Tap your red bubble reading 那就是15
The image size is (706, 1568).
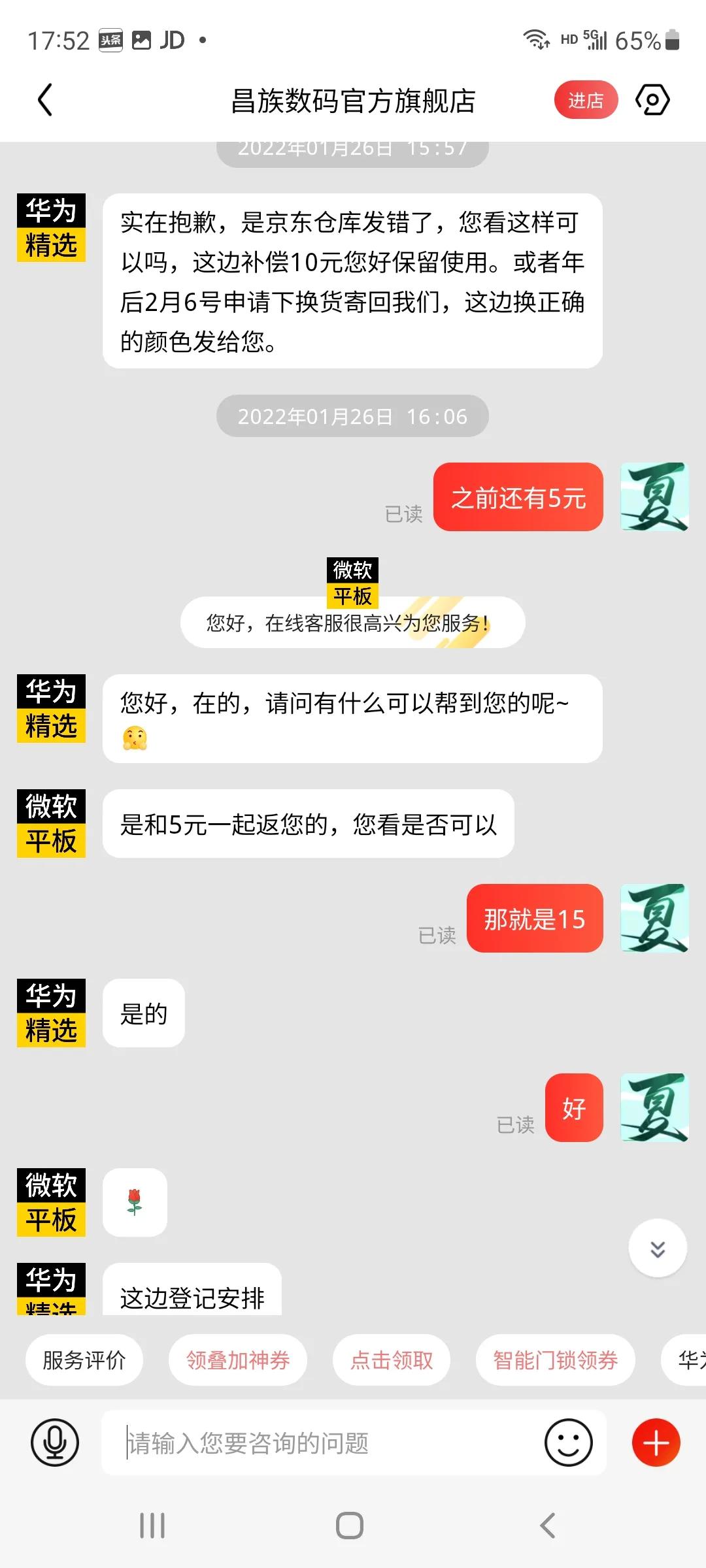(x=534, y=918)
